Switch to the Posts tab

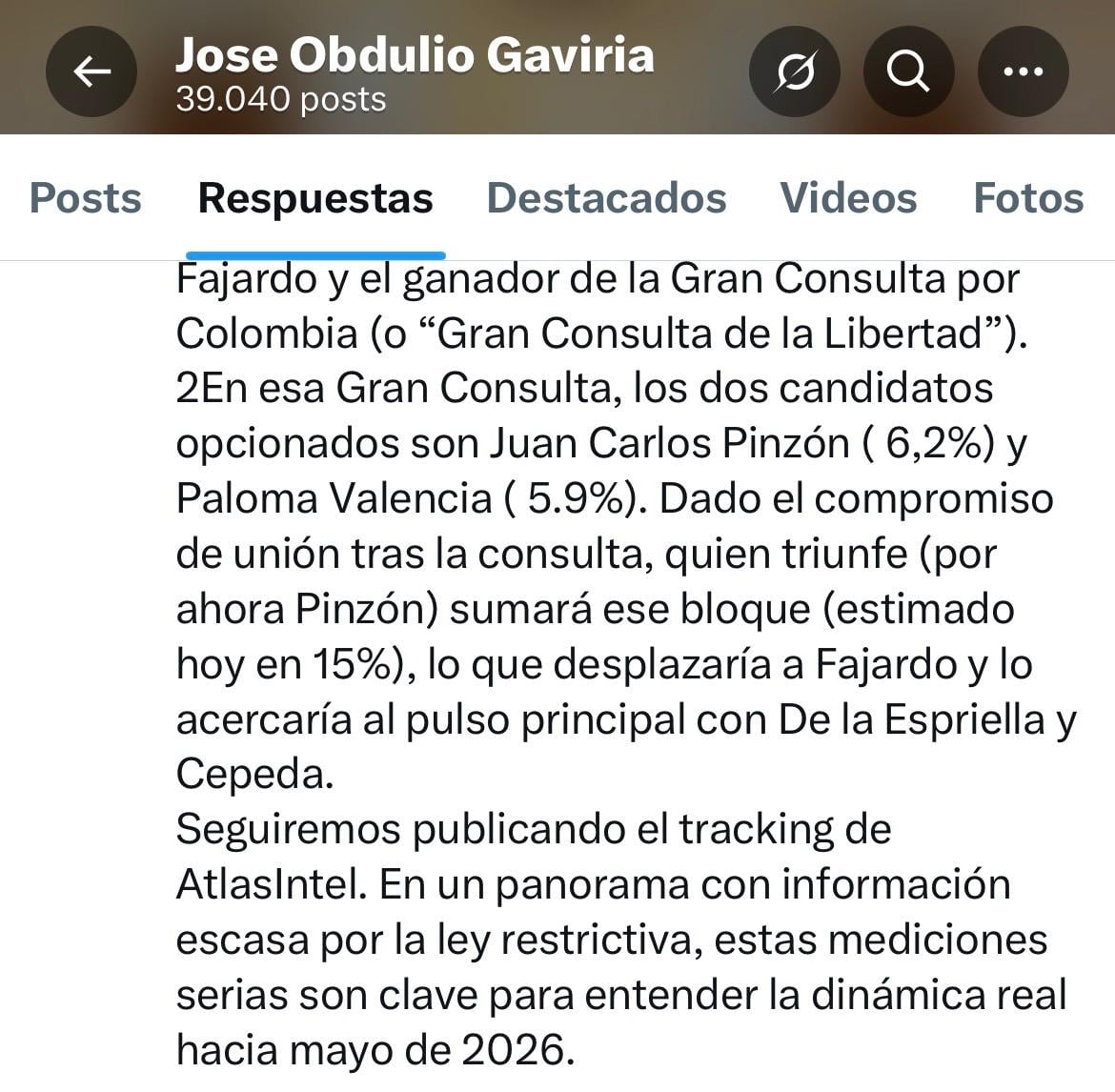pyautogui.click(x=86, y=198)
